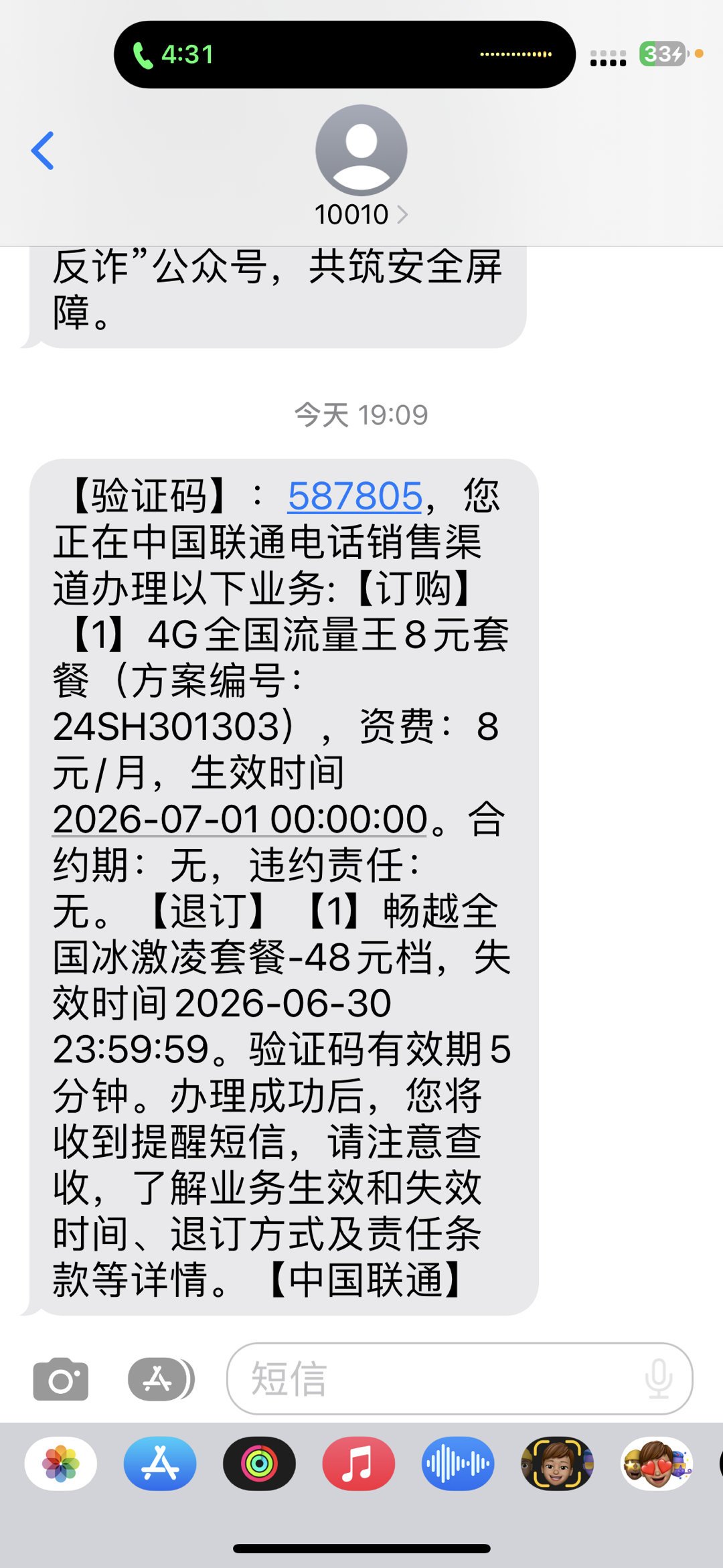Open contact details for 10010
Image resolution: width=723 pixels, height=1568 pixels.
point(361,166)
